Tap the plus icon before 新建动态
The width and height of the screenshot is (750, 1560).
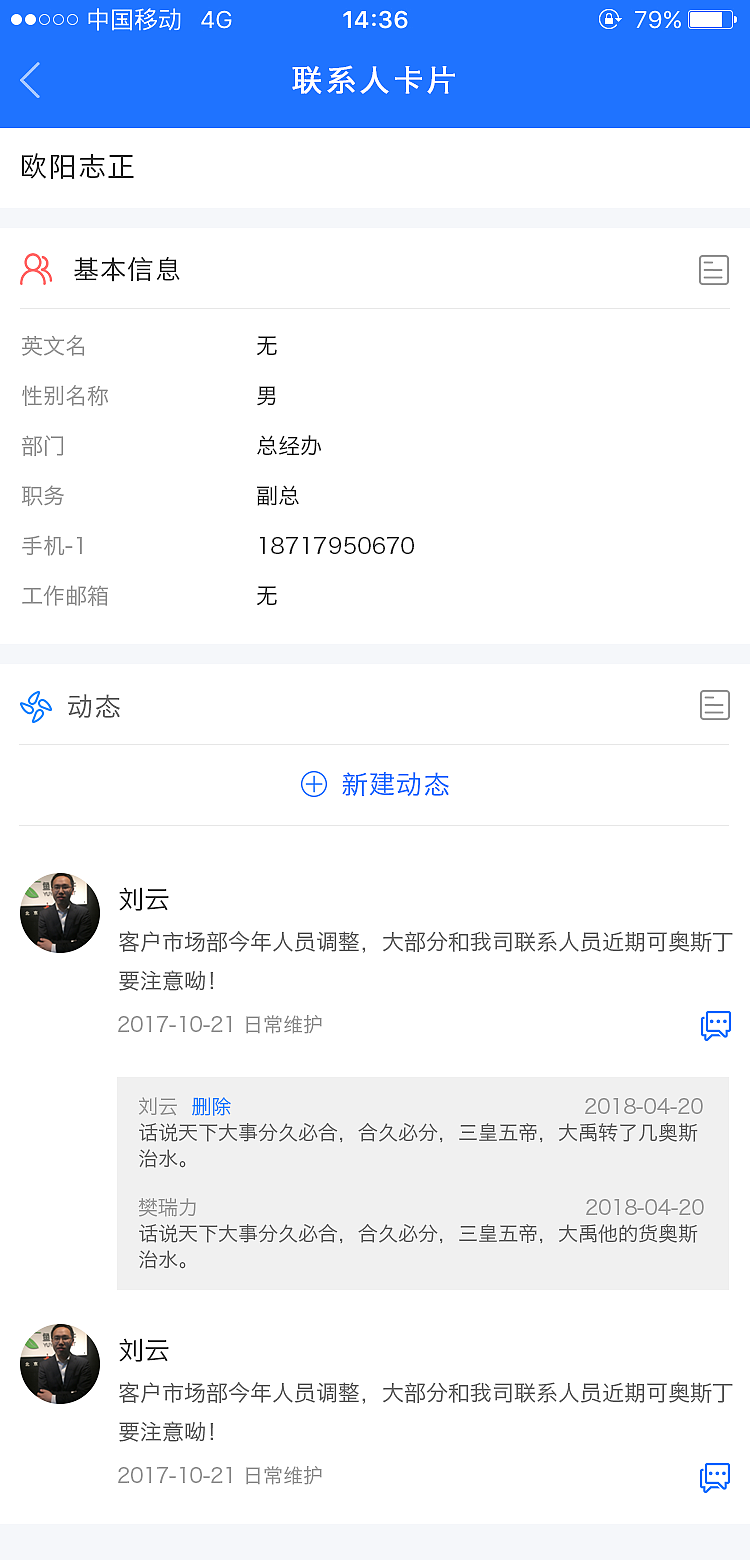[313, 784]
